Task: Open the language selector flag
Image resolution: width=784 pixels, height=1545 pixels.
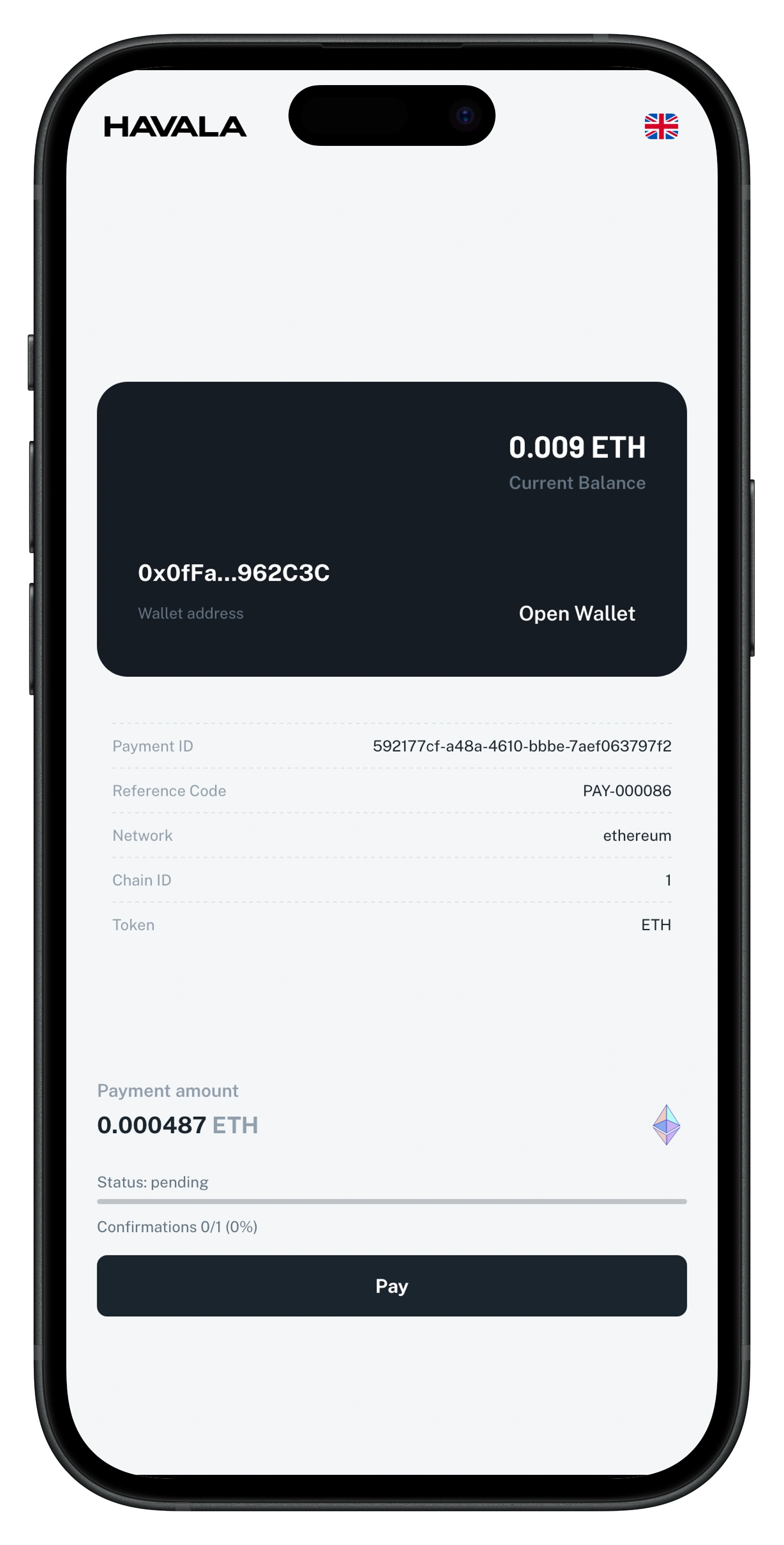Action: click(661, 127)
